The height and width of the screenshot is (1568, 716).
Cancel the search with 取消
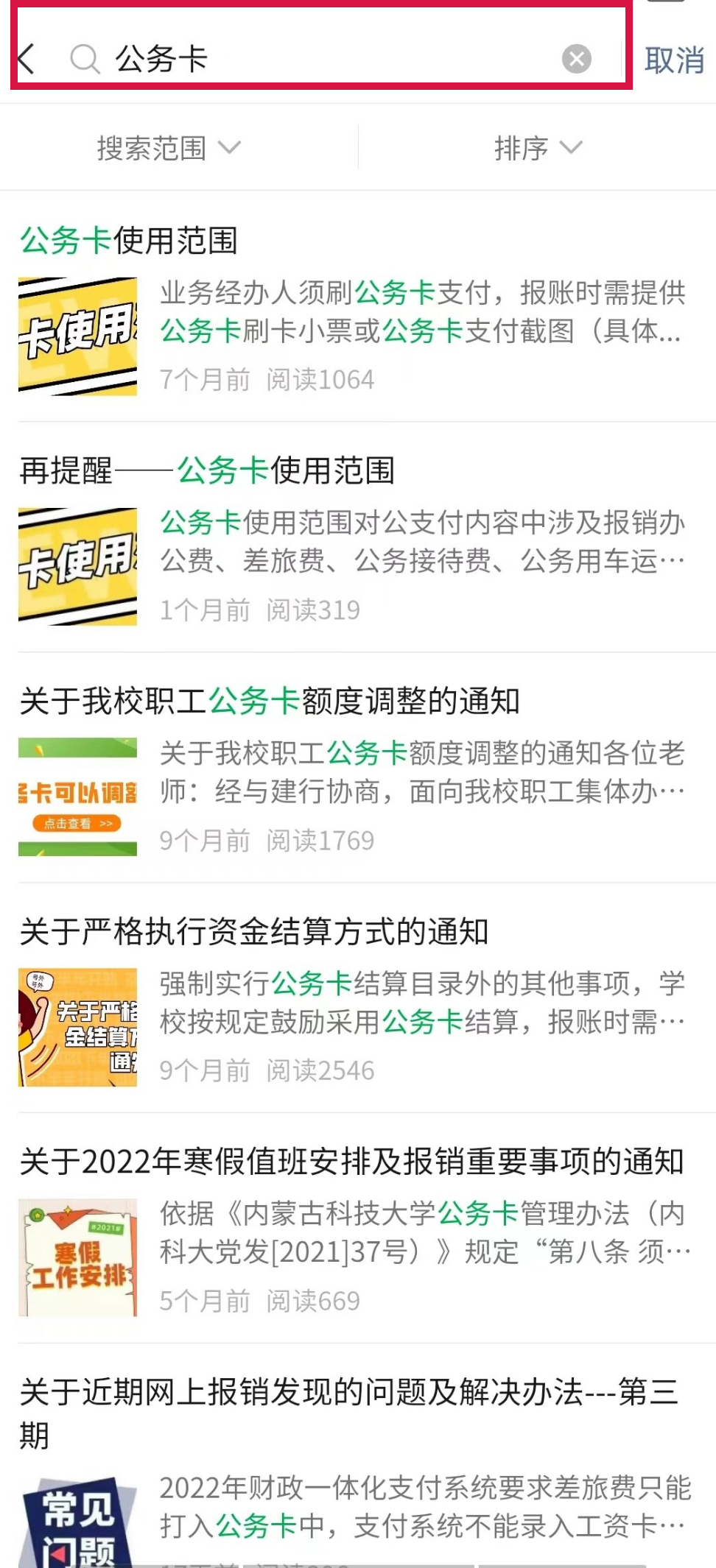(673, 60)
